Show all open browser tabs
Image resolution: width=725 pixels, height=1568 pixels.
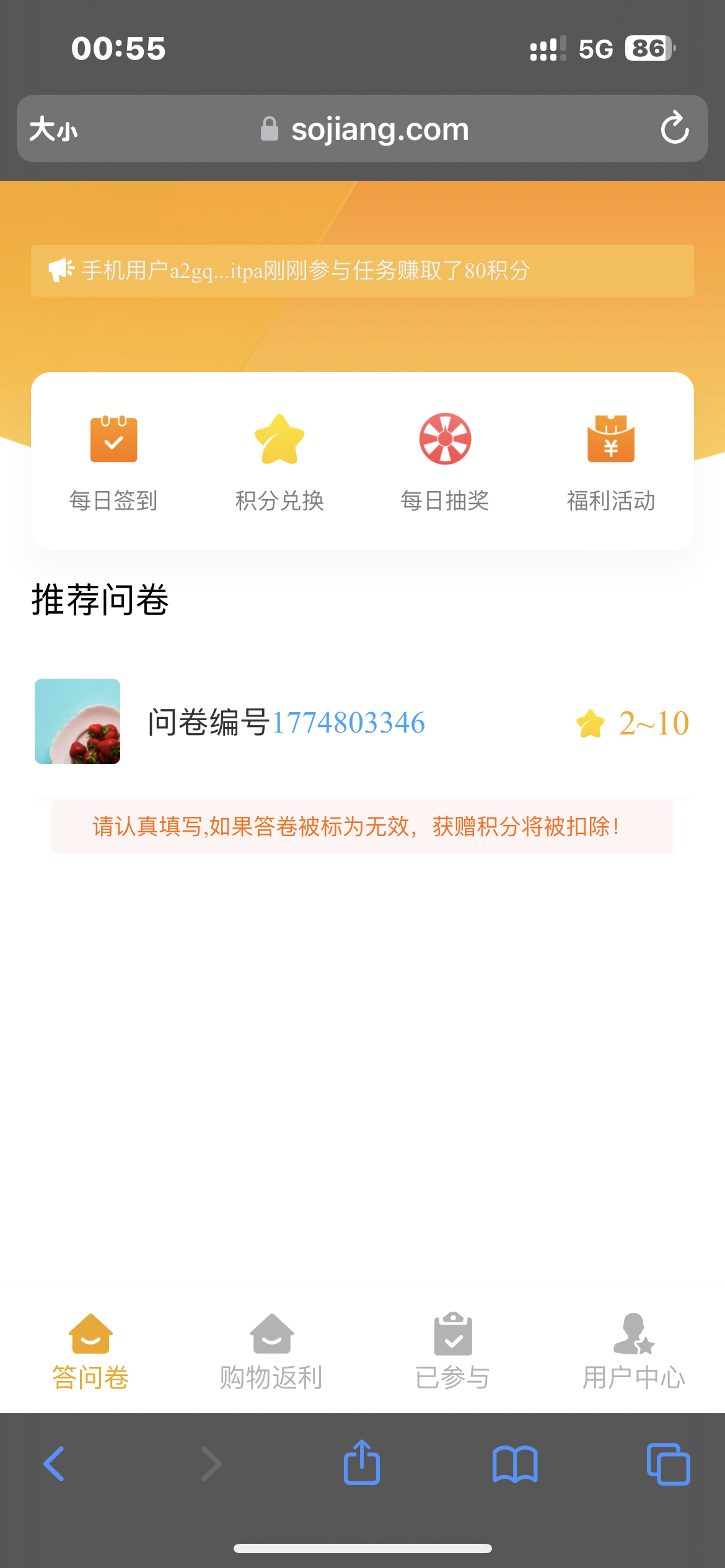pyautogui.click(x=668, y=1464)
